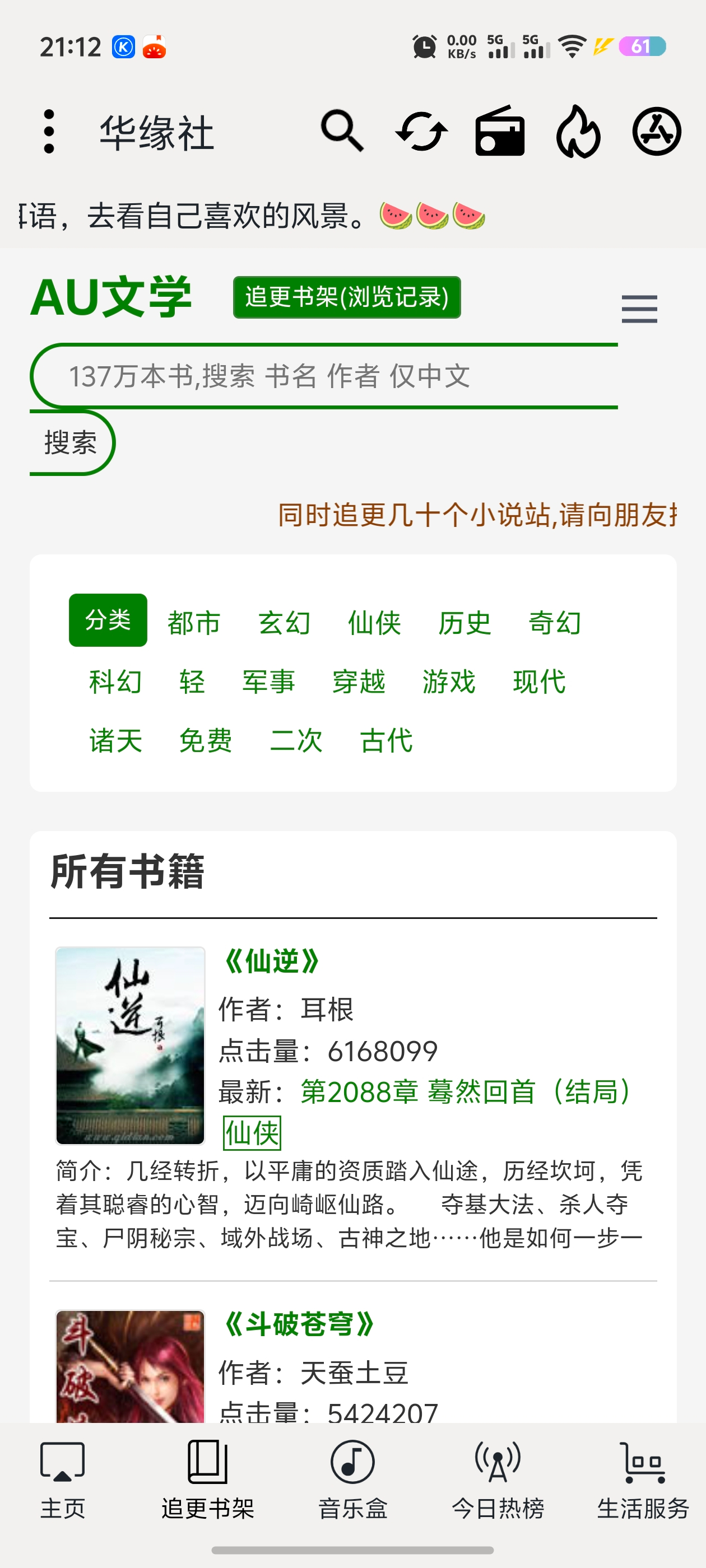Refresh the page with sync icon
This screenshot has width=706, height=1568.
[421, 131]
